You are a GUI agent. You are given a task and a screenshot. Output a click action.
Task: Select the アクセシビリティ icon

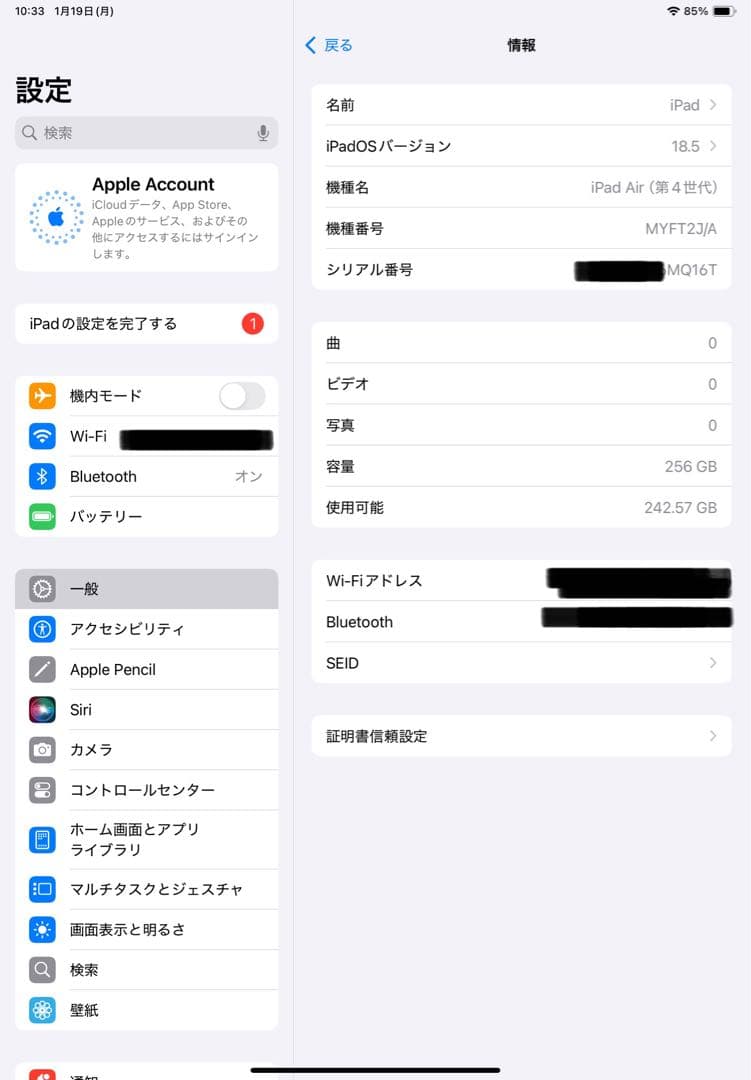click(44, 629)
